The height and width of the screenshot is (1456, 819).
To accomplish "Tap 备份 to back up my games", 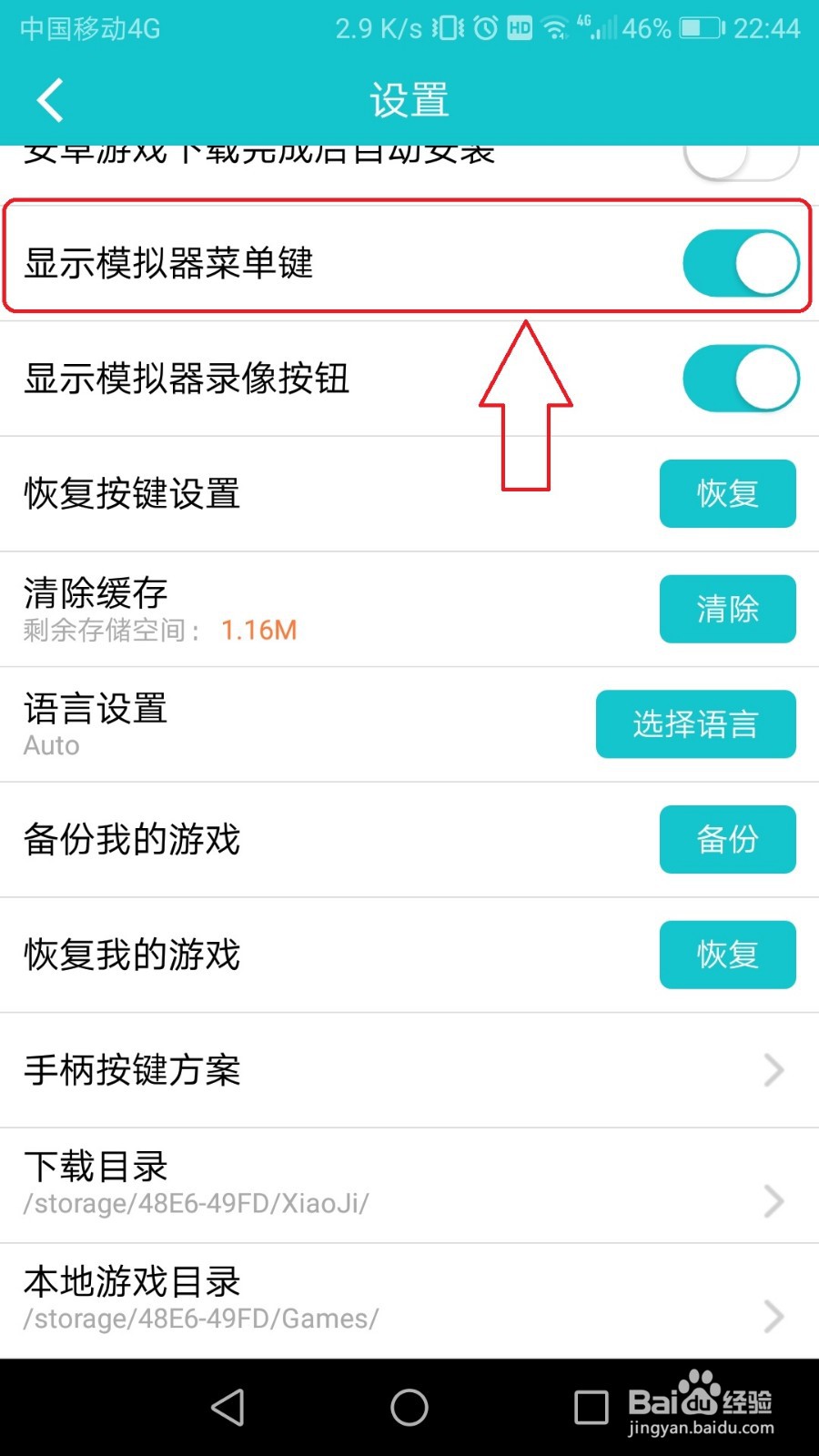I will click(727, 840).
